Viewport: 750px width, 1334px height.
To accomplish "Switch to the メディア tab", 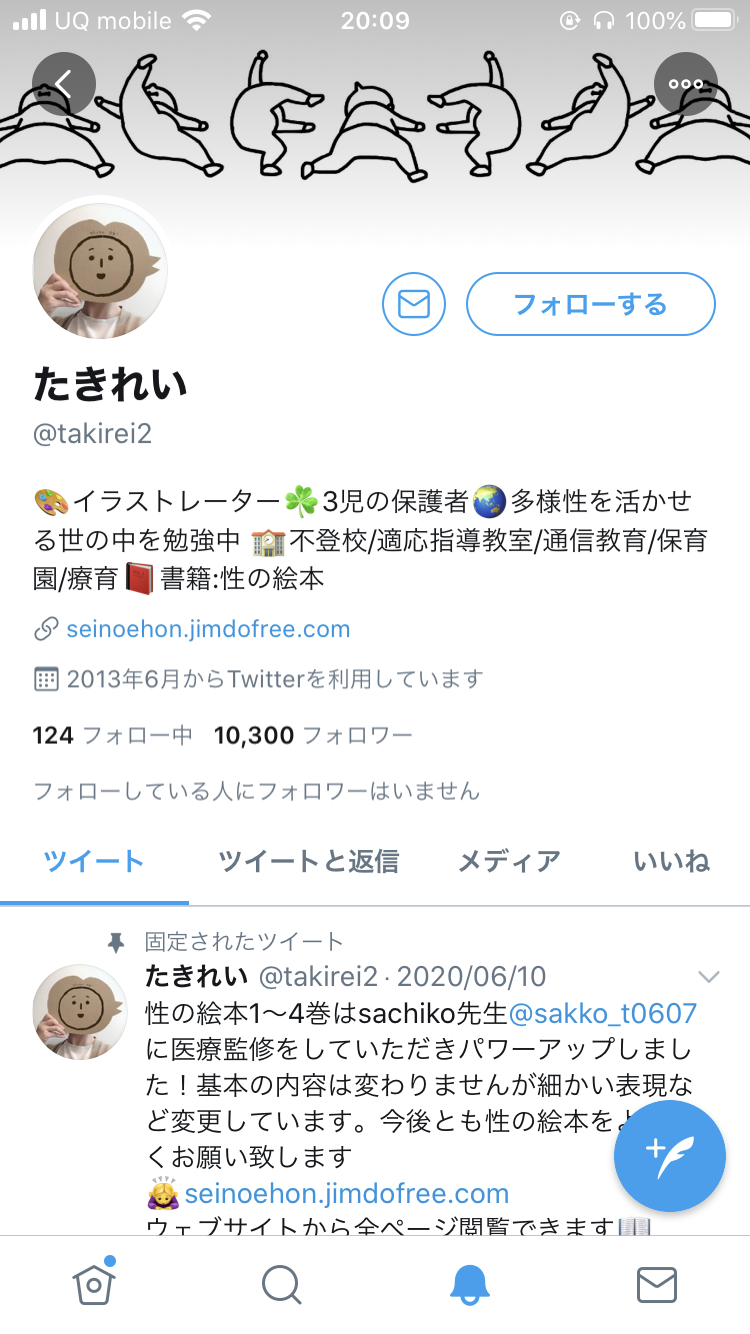I will [x=509, y=861].
